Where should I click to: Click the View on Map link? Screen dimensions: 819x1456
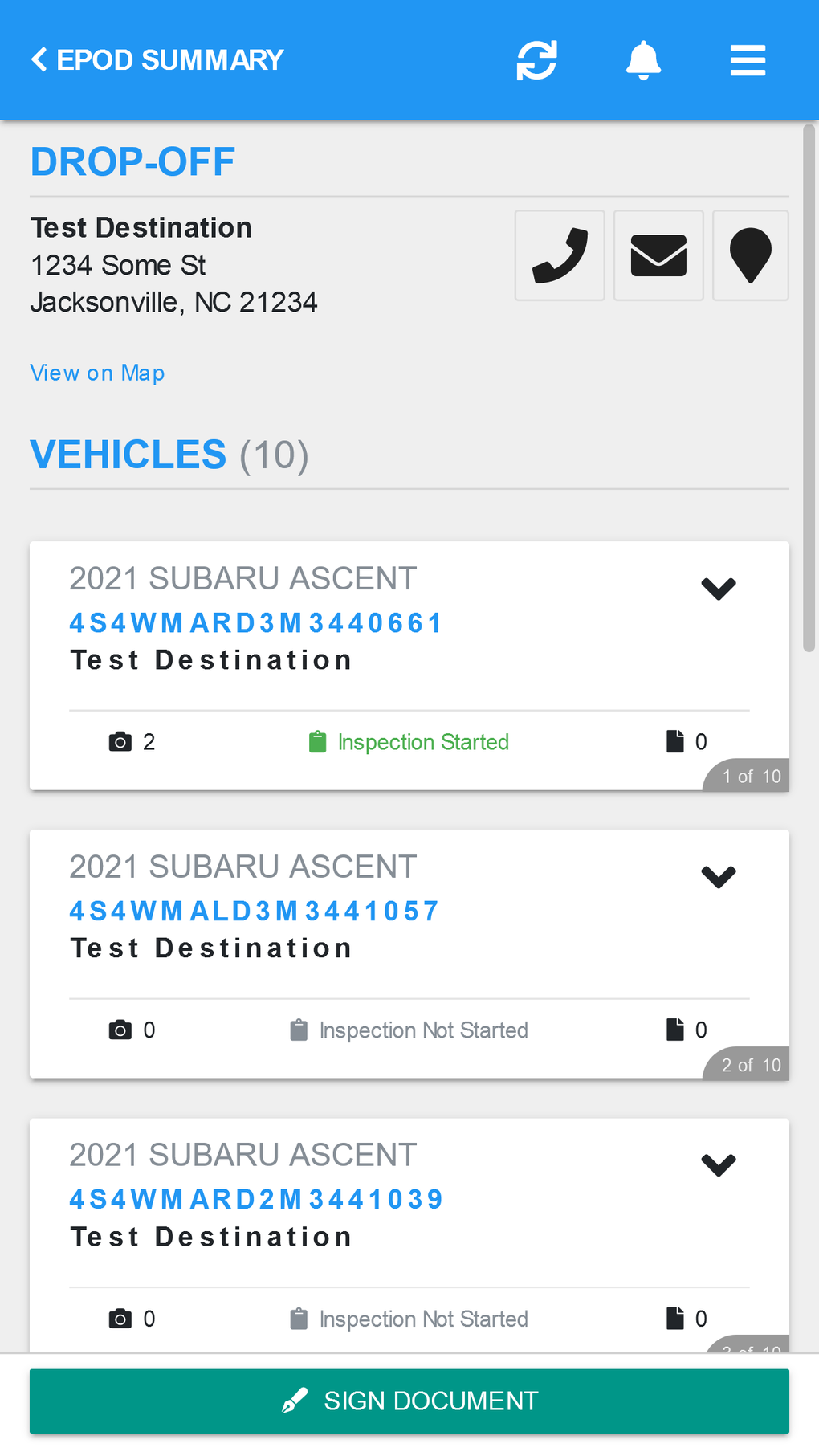[96, 372]
